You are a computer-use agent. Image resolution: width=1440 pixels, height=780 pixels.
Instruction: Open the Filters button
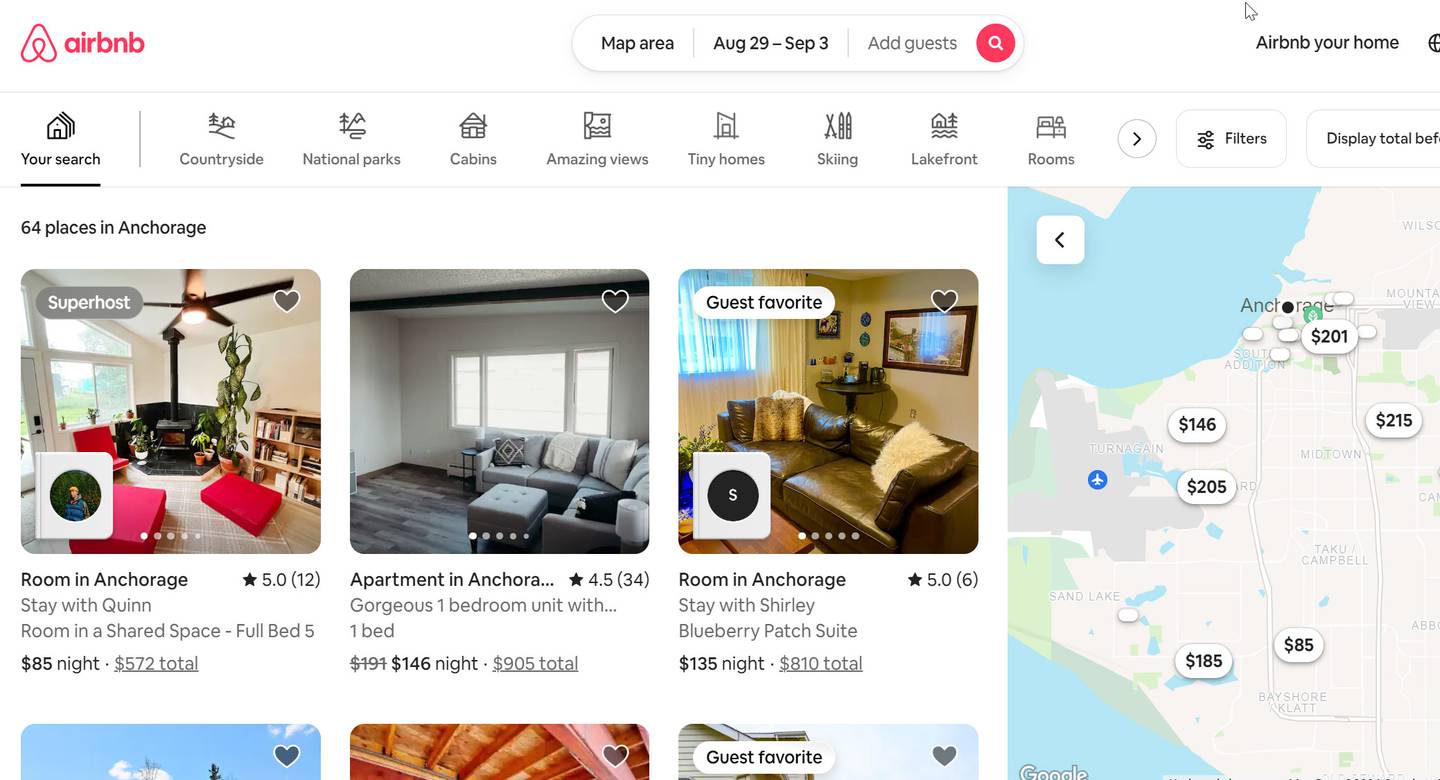[x=1231, y=139]
